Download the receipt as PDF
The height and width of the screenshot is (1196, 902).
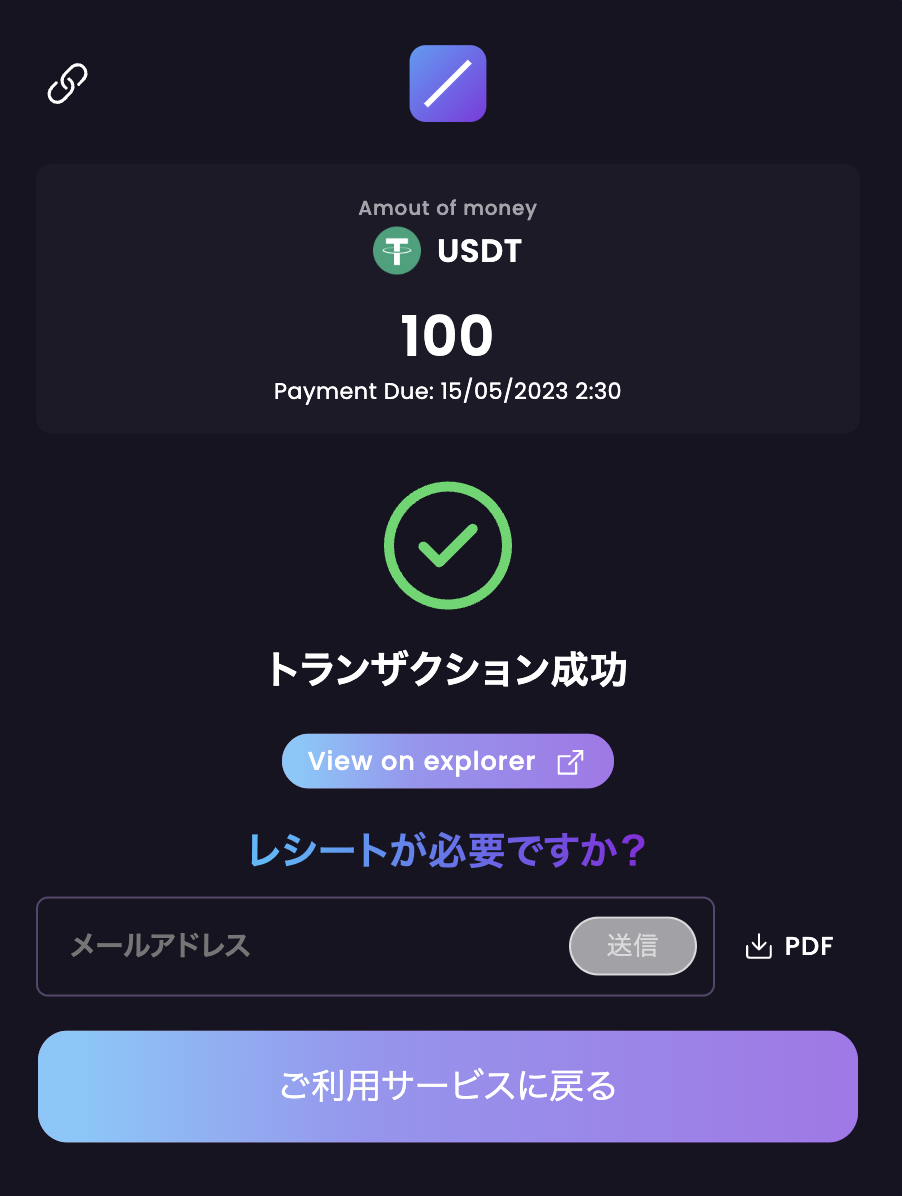point(790,946)
